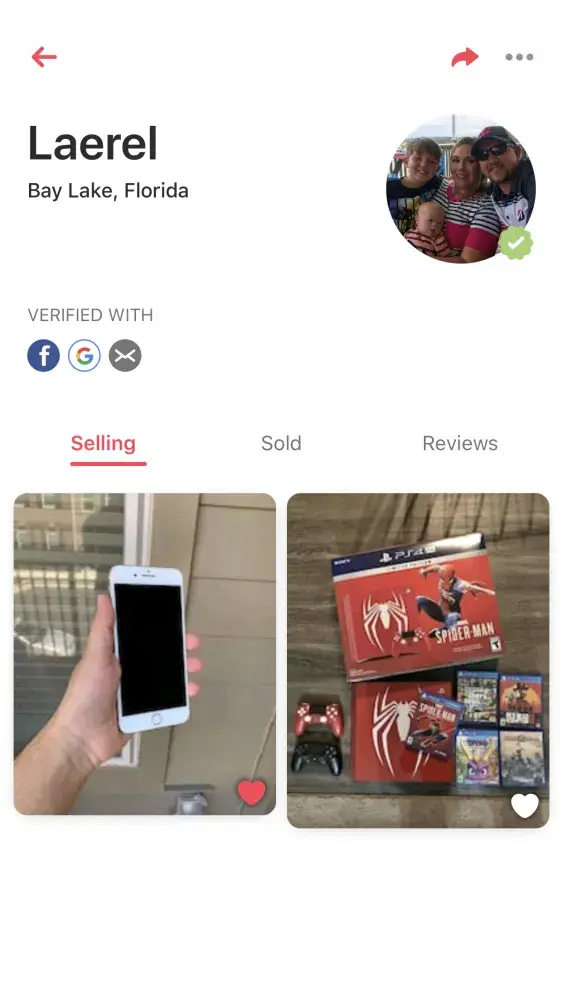The image size is (563, 1000).
Task: Open Laerel's profile photo
Action: point(461,189)
